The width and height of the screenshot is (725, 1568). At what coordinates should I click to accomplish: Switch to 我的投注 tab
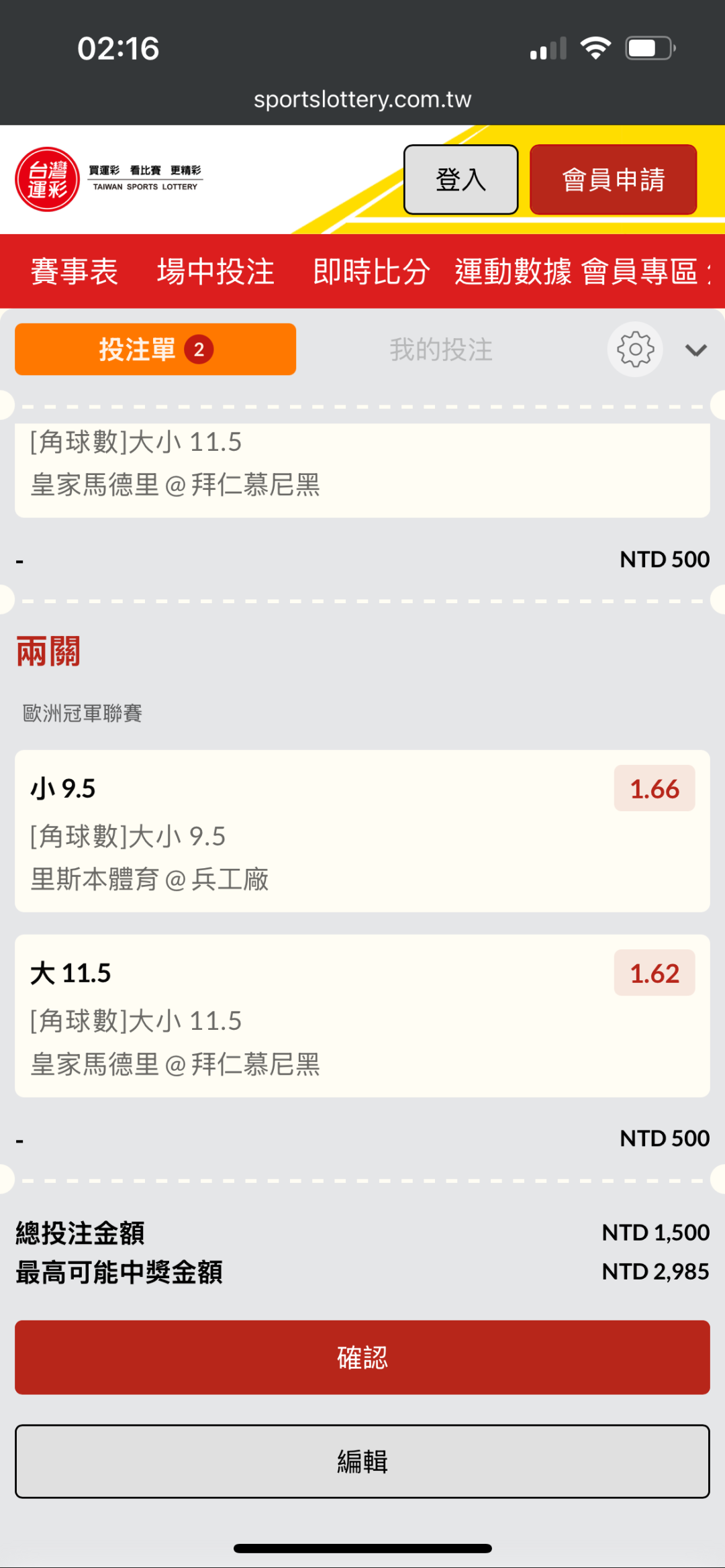tap(441, 350)
